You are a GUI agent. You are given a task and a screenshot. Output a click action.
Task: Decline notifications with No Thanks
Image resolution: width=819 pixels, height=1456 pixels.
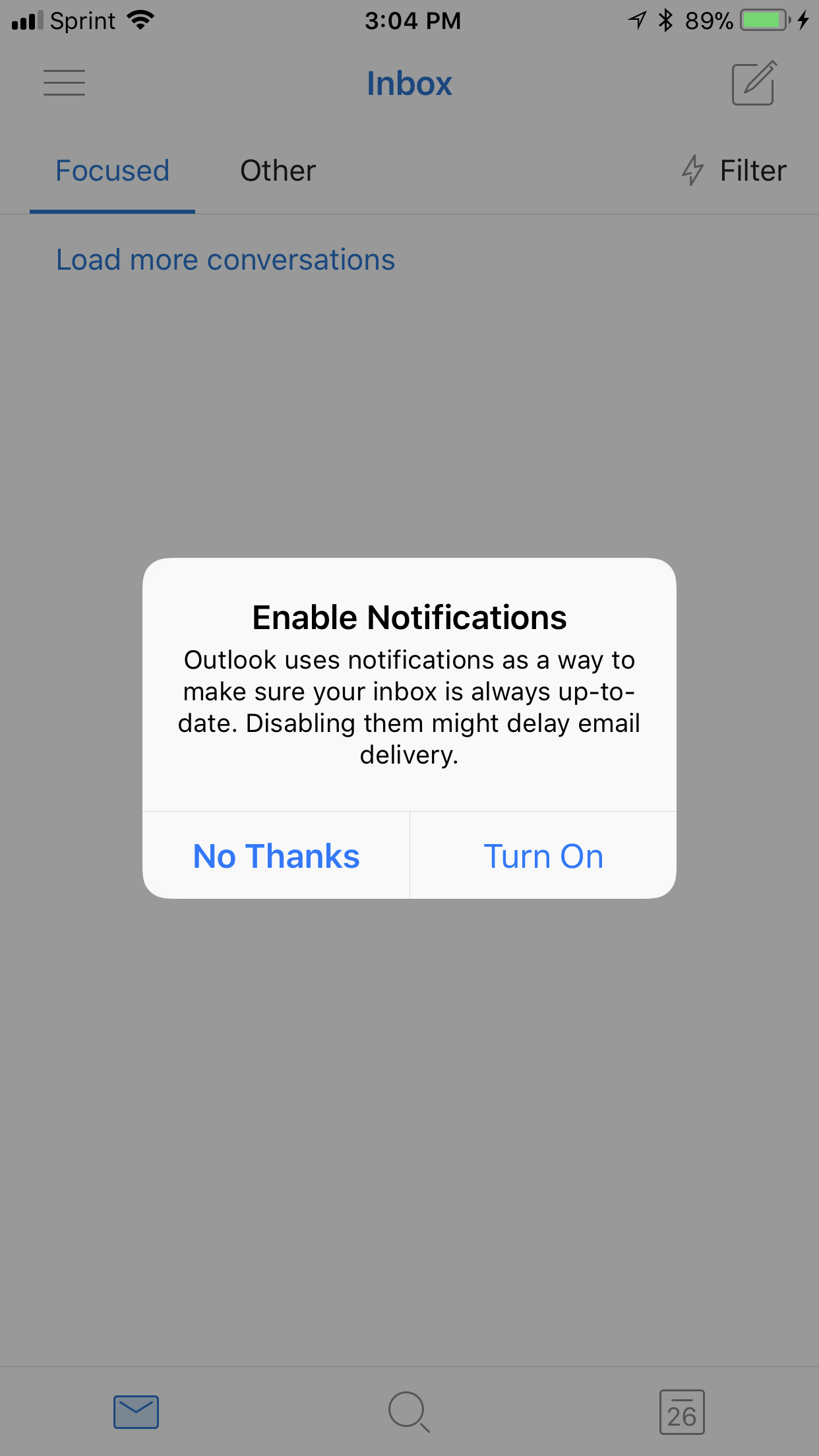[276, 856]
